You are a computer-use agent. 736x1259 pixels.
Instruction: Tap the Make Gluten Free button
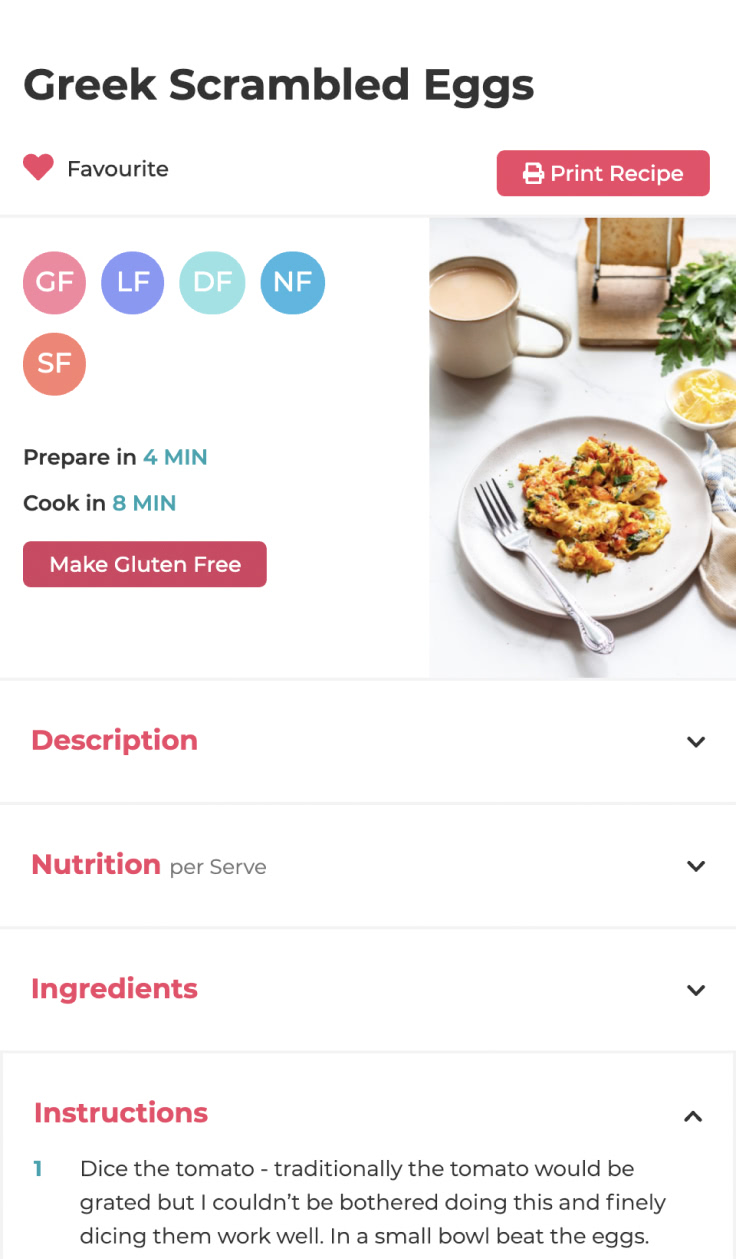(x=145, y=564)
